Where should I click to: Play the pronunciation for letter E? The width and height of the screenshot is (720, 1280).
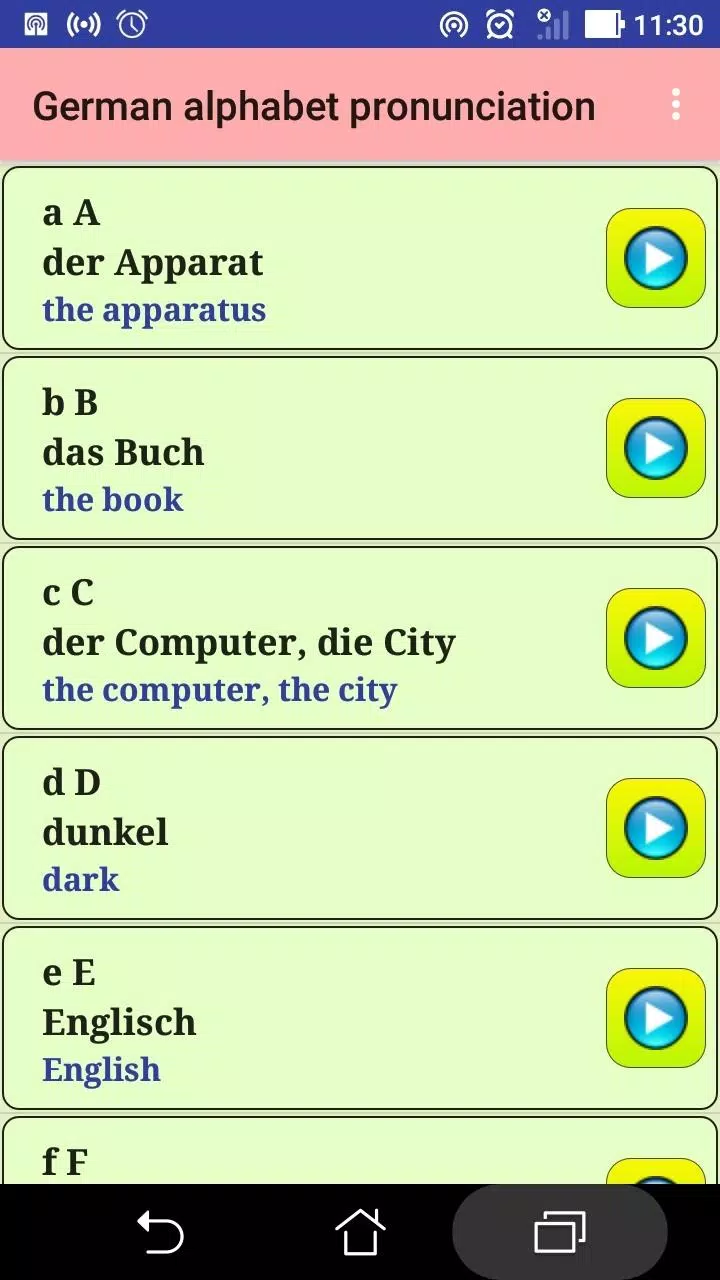pos(655,1018)
